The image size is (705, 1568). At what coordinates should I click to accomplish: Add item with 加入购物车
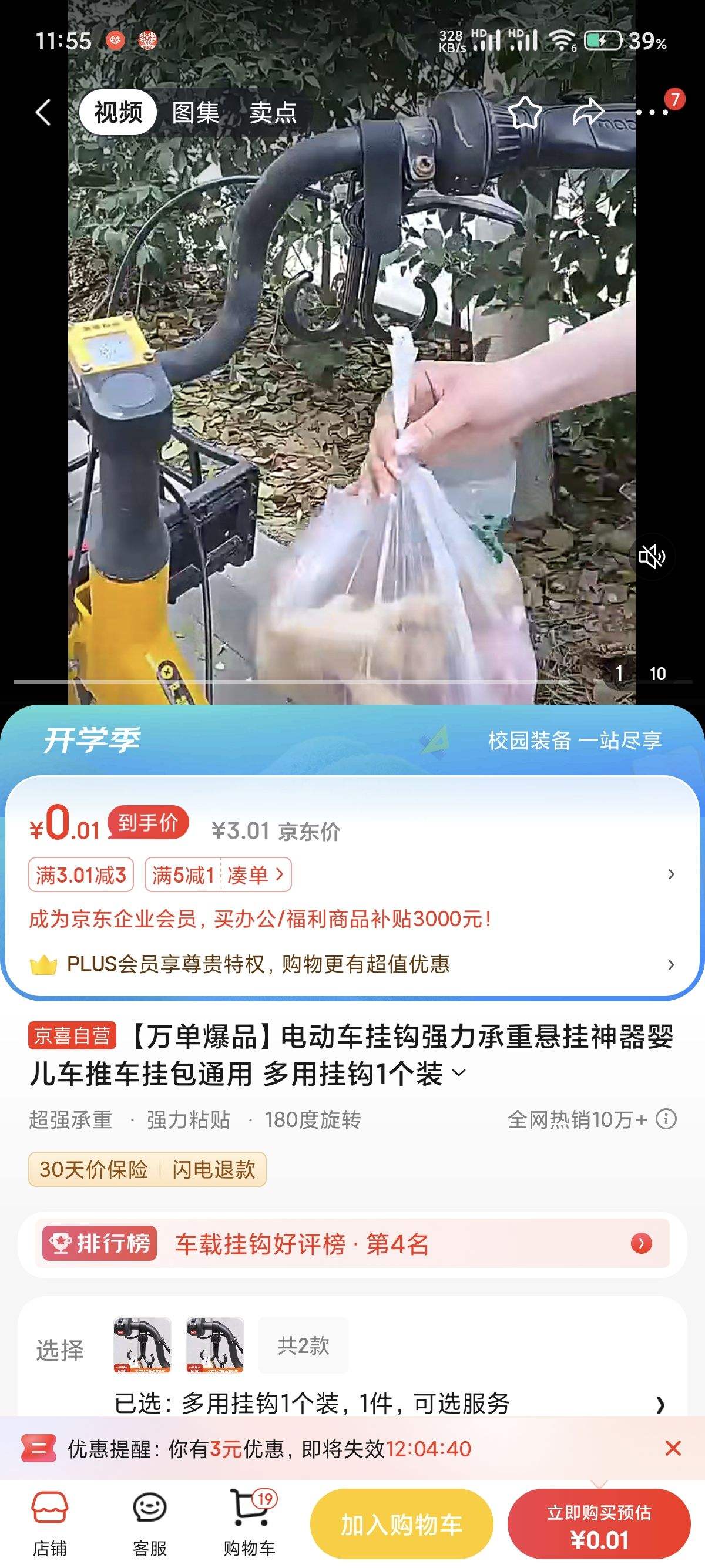[401, 1524]
